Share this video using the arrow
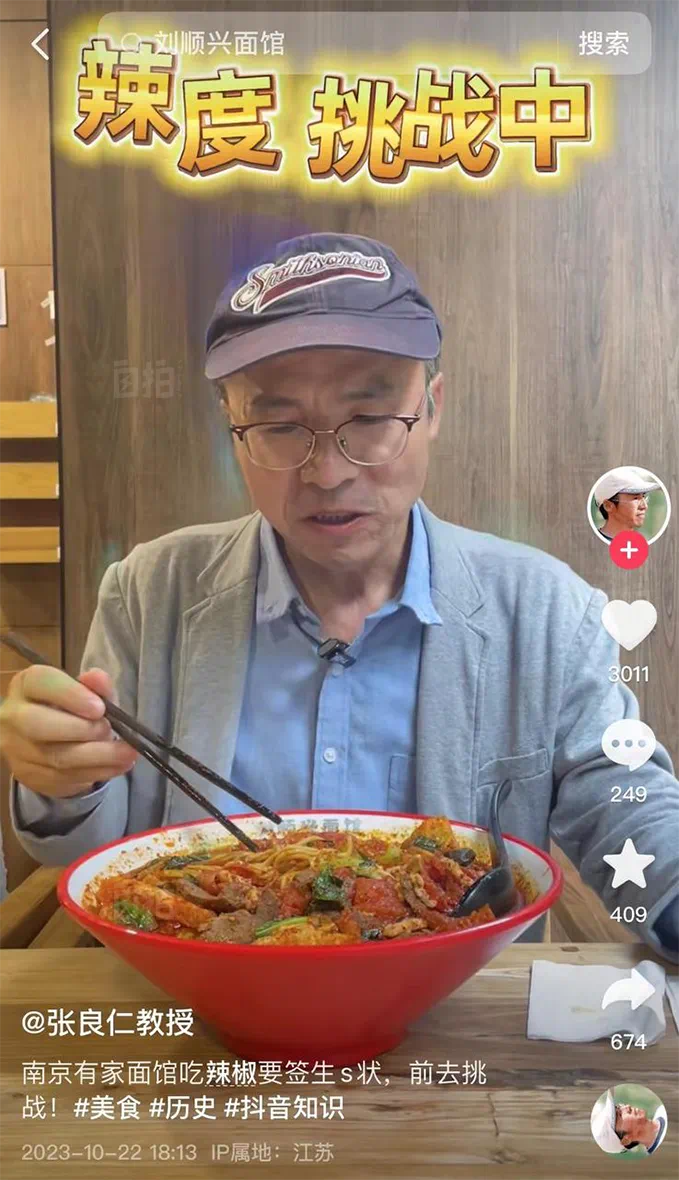This screenshot has width=679, height=1180. [628, 992]
